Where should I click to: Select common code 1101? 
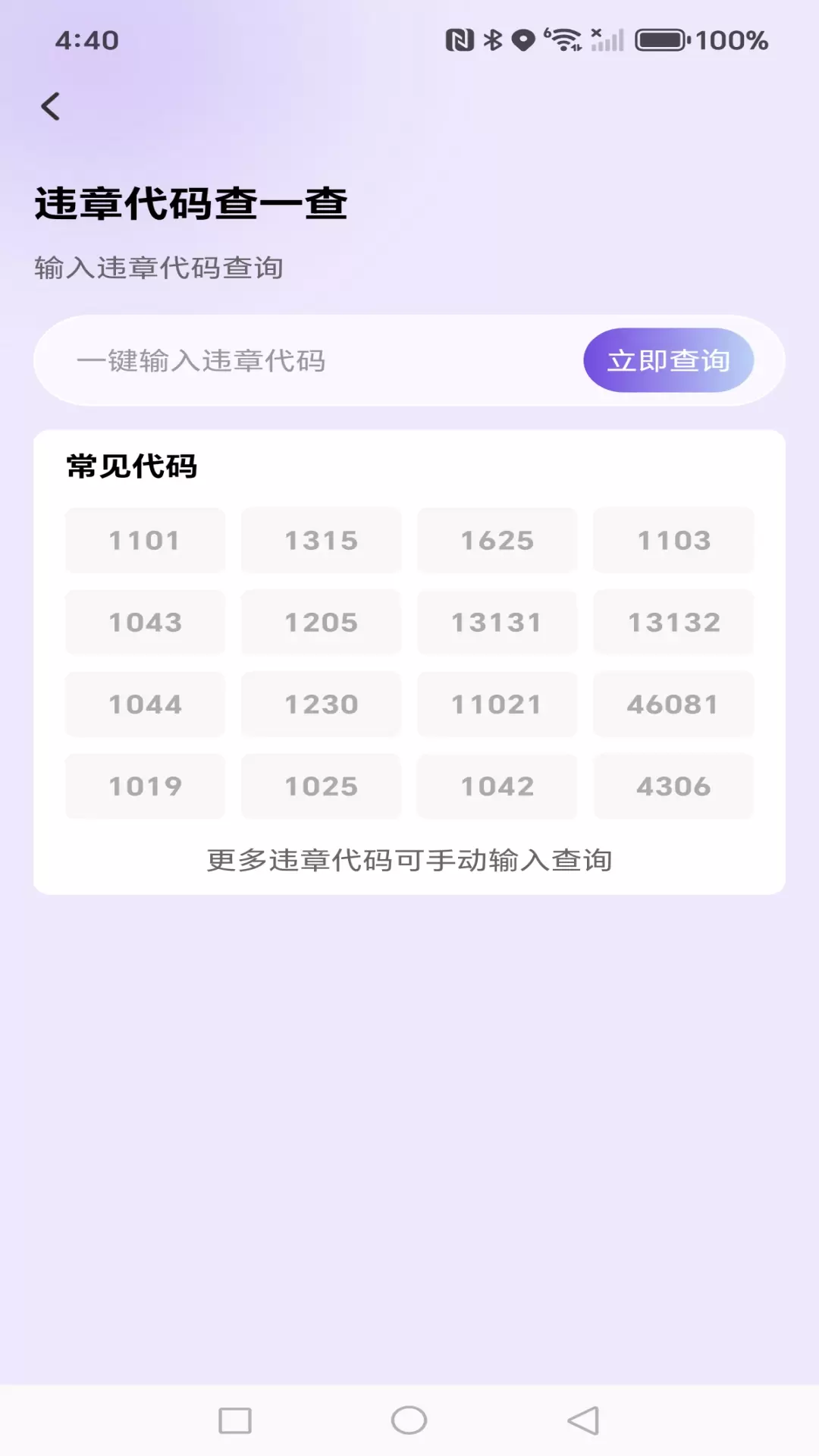click(x=145, y=541)
